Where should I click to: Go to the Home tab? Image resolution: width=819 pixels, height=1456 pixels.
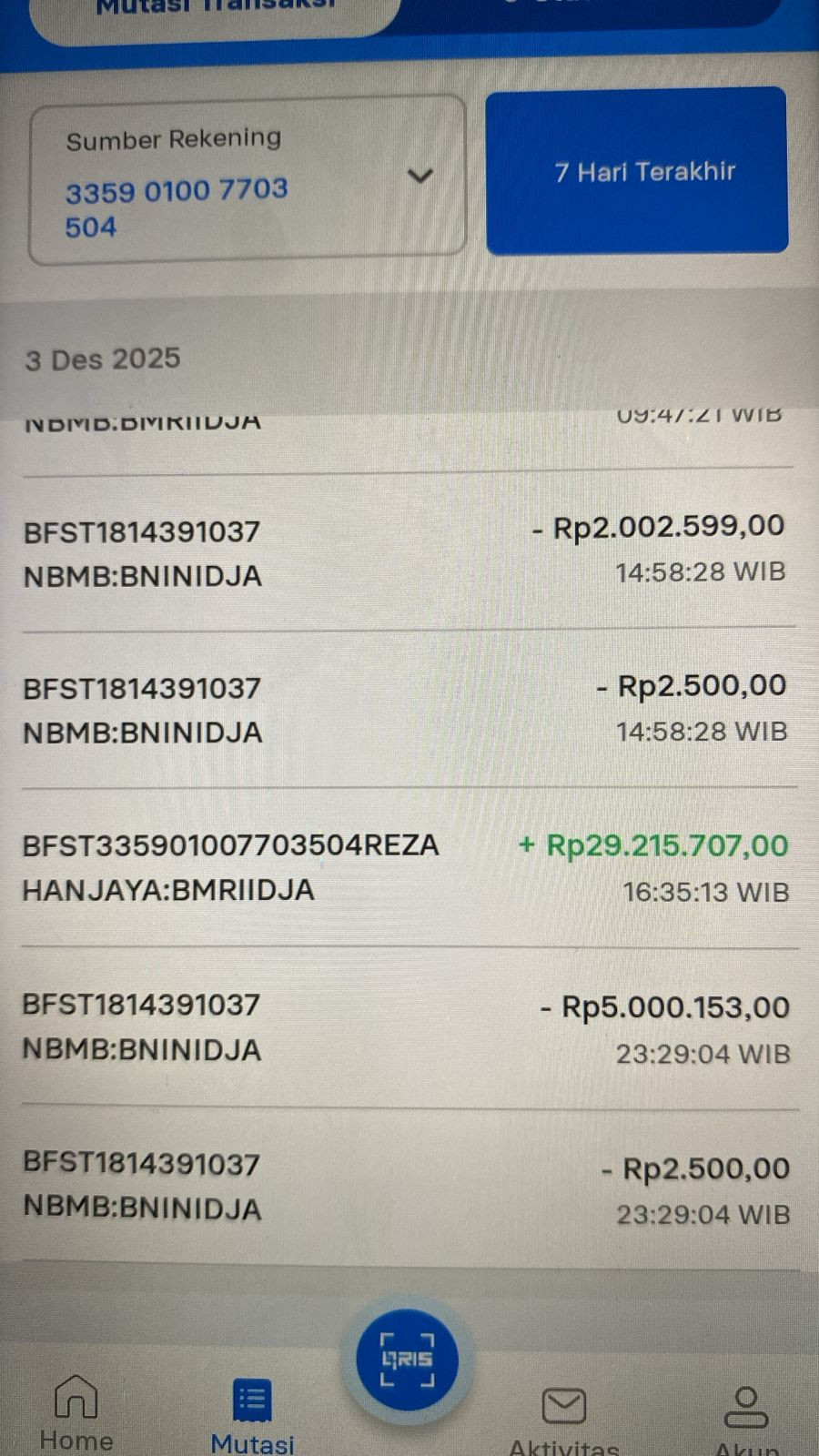[x=76, y=1410]
